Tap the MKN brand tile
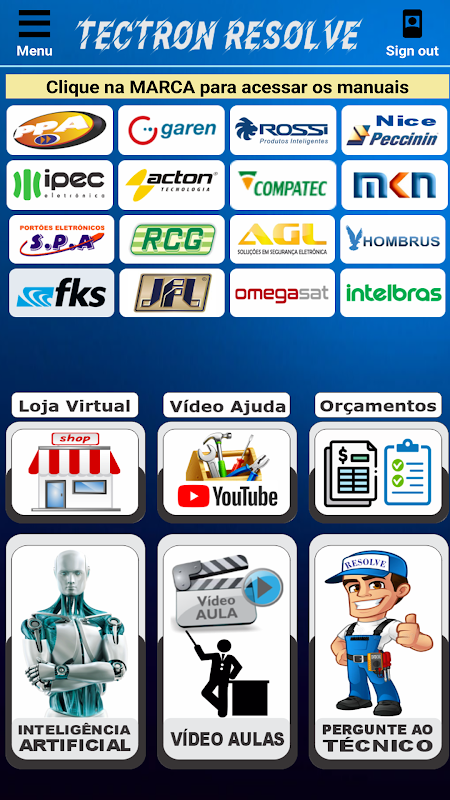450x800 pixels. [394, 185]
